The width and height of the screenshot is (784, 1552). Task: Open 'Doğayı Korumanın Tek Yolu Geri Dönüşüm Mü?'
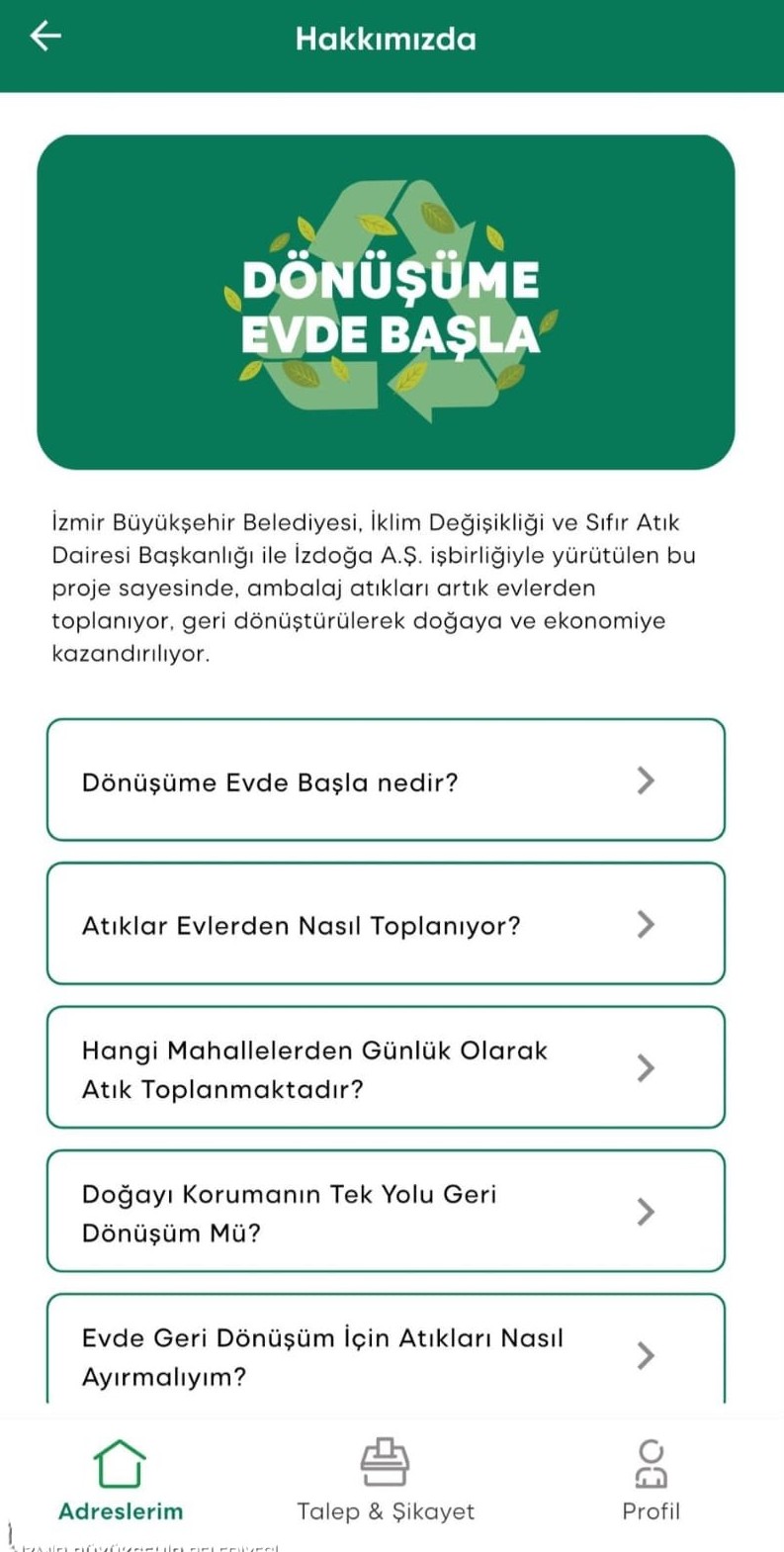point(386,1211)
